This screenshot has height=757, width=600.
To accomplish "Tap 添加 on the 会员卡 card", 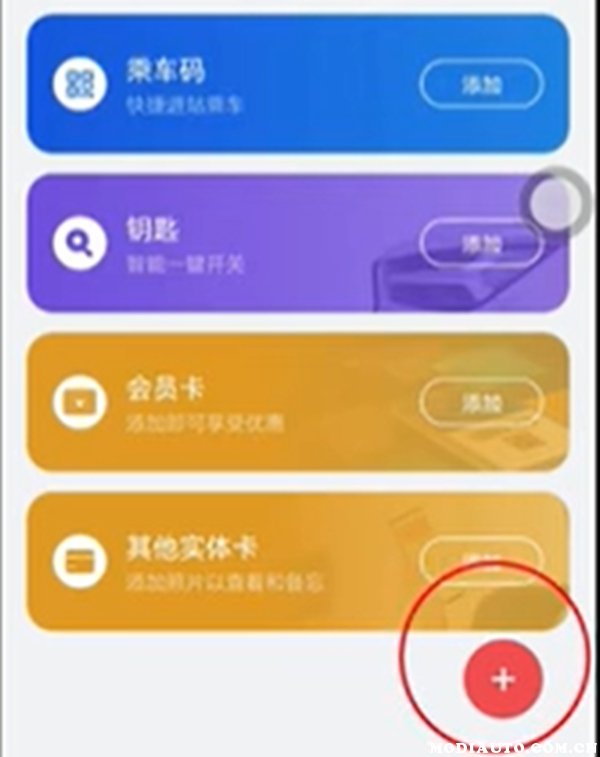I will click(482, 402).
